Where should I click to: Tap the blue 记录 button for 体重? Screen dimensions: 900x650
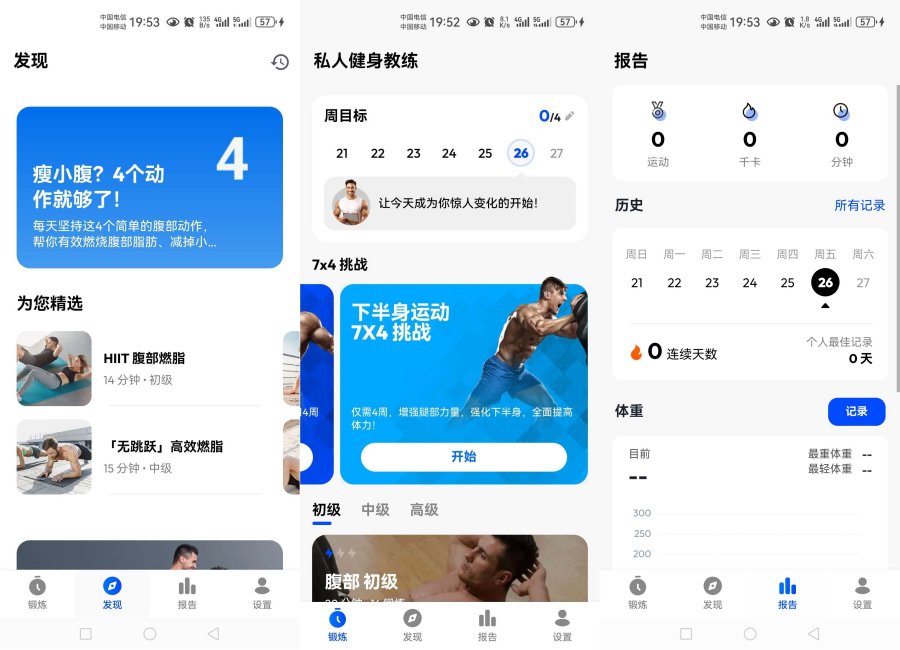(x=856, y=411)
